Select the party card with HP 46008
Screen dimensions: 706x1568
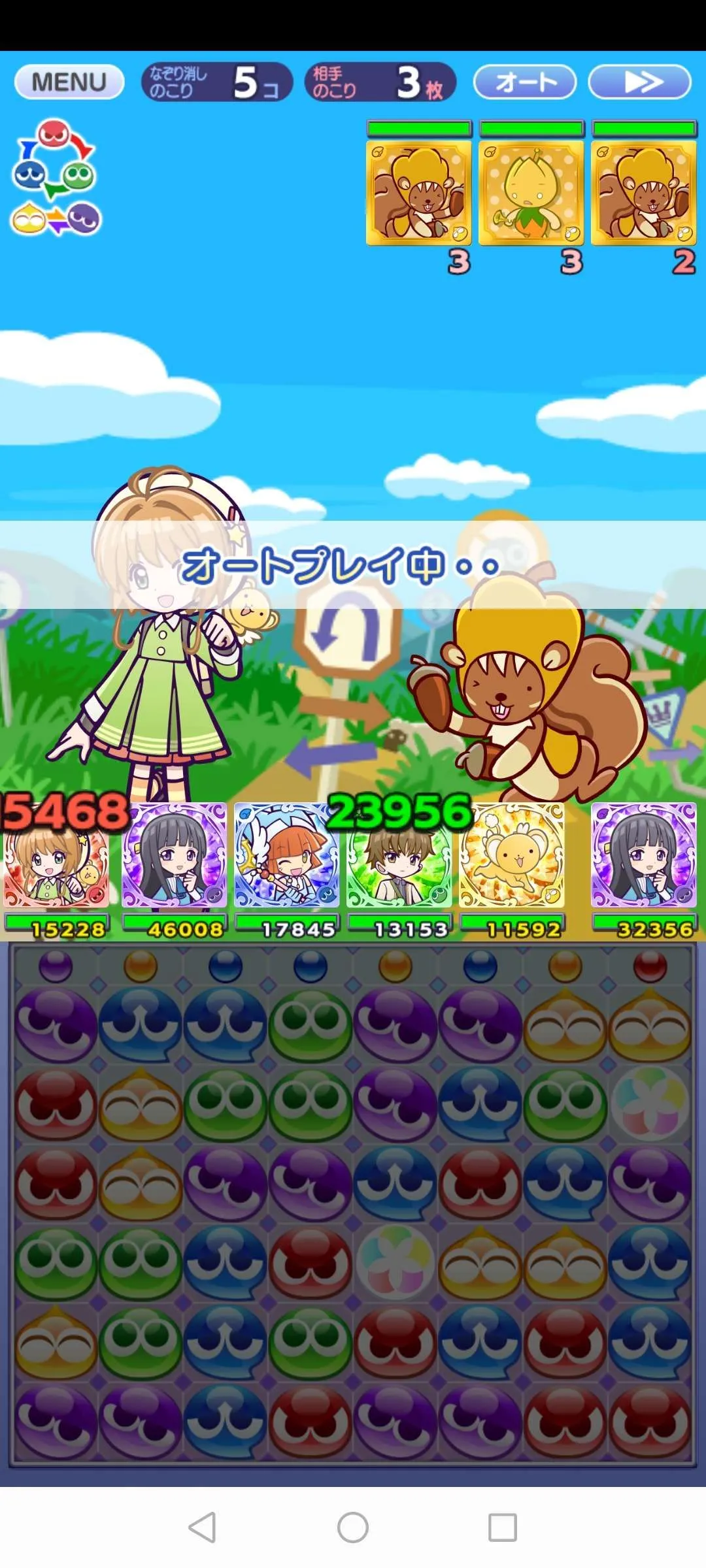(x=174, y=856)
